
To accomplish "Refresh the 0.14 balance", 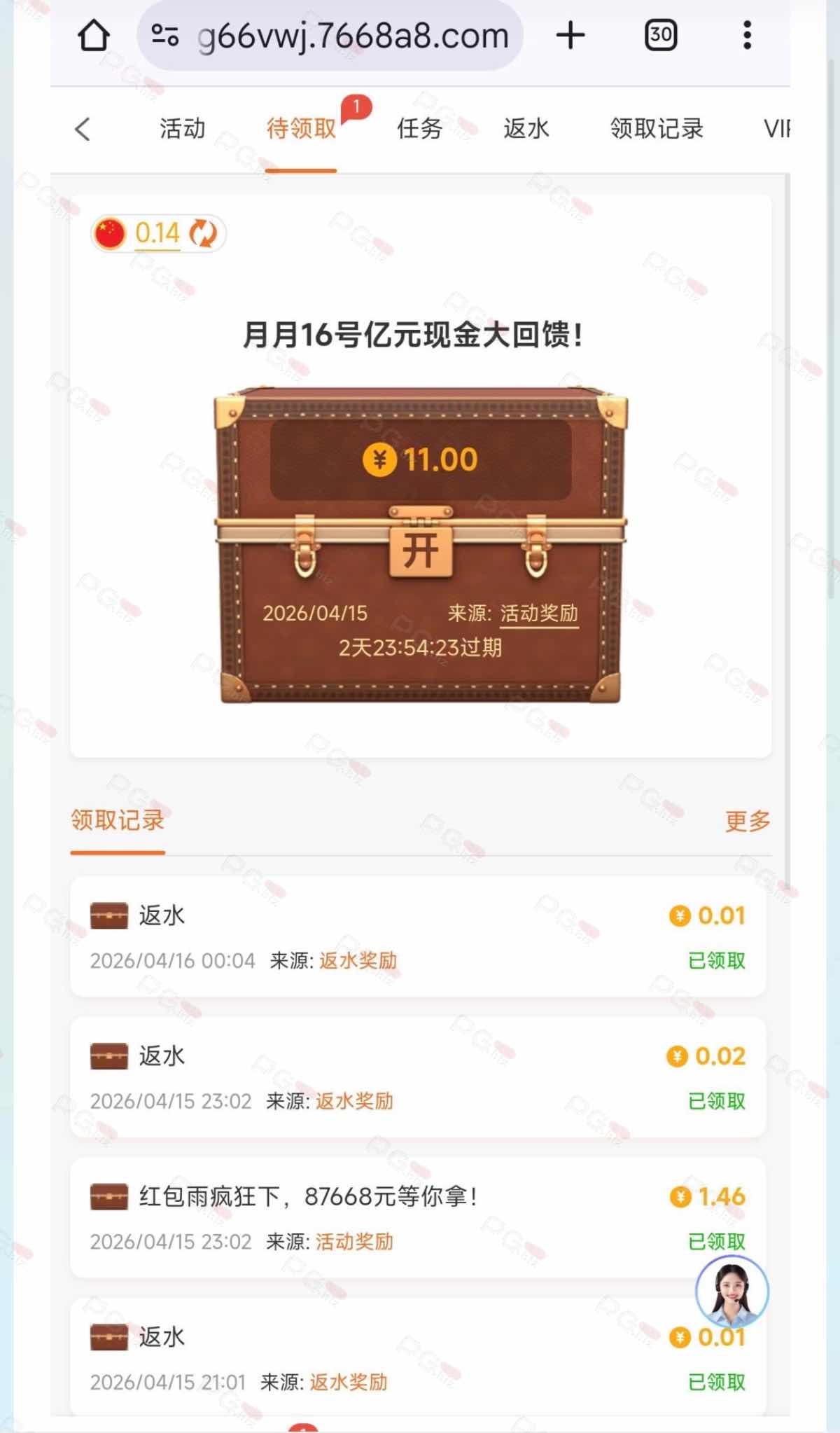I will (203, 233).
